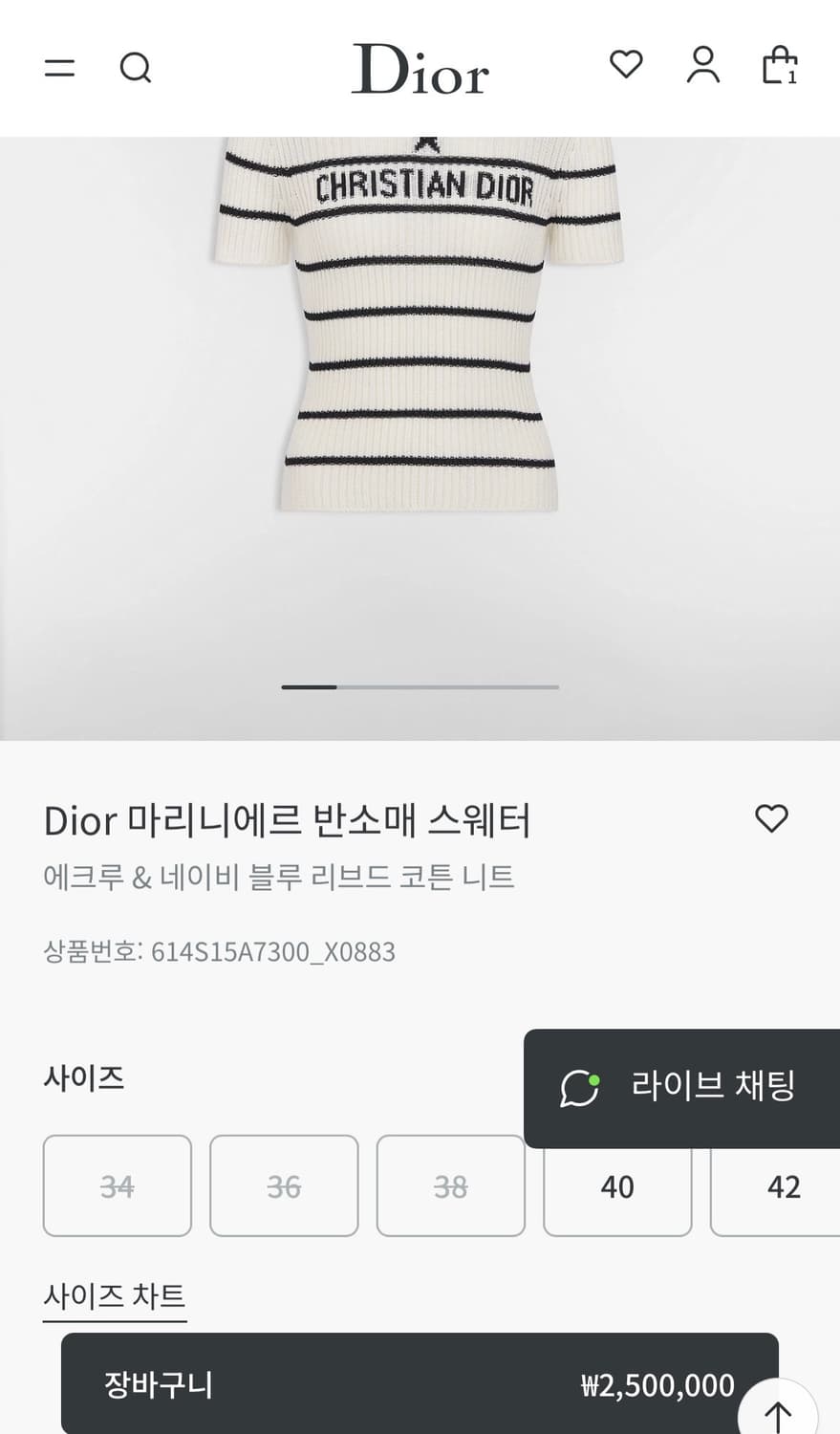Click the unavailable size 38 option
Screen dimensions: 840x1434
click(451, 1186)
